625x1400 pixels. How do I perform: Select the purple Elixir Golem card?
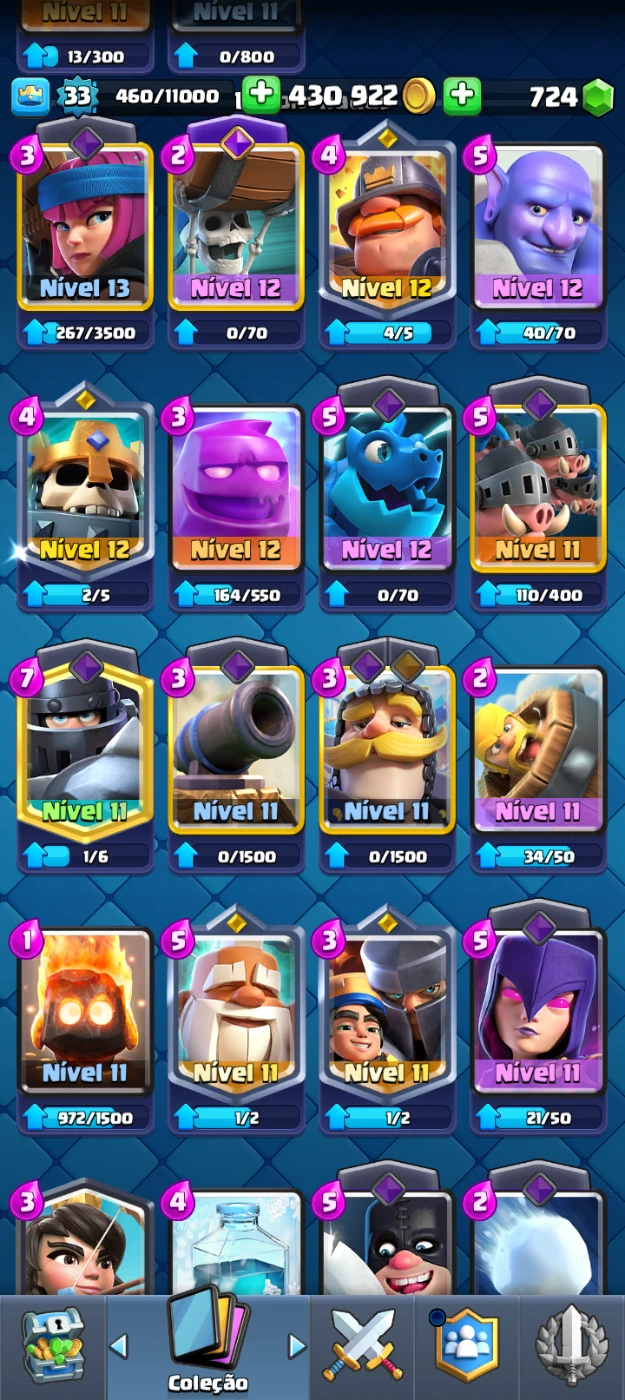pyautogui.click(x=236, y=490)
